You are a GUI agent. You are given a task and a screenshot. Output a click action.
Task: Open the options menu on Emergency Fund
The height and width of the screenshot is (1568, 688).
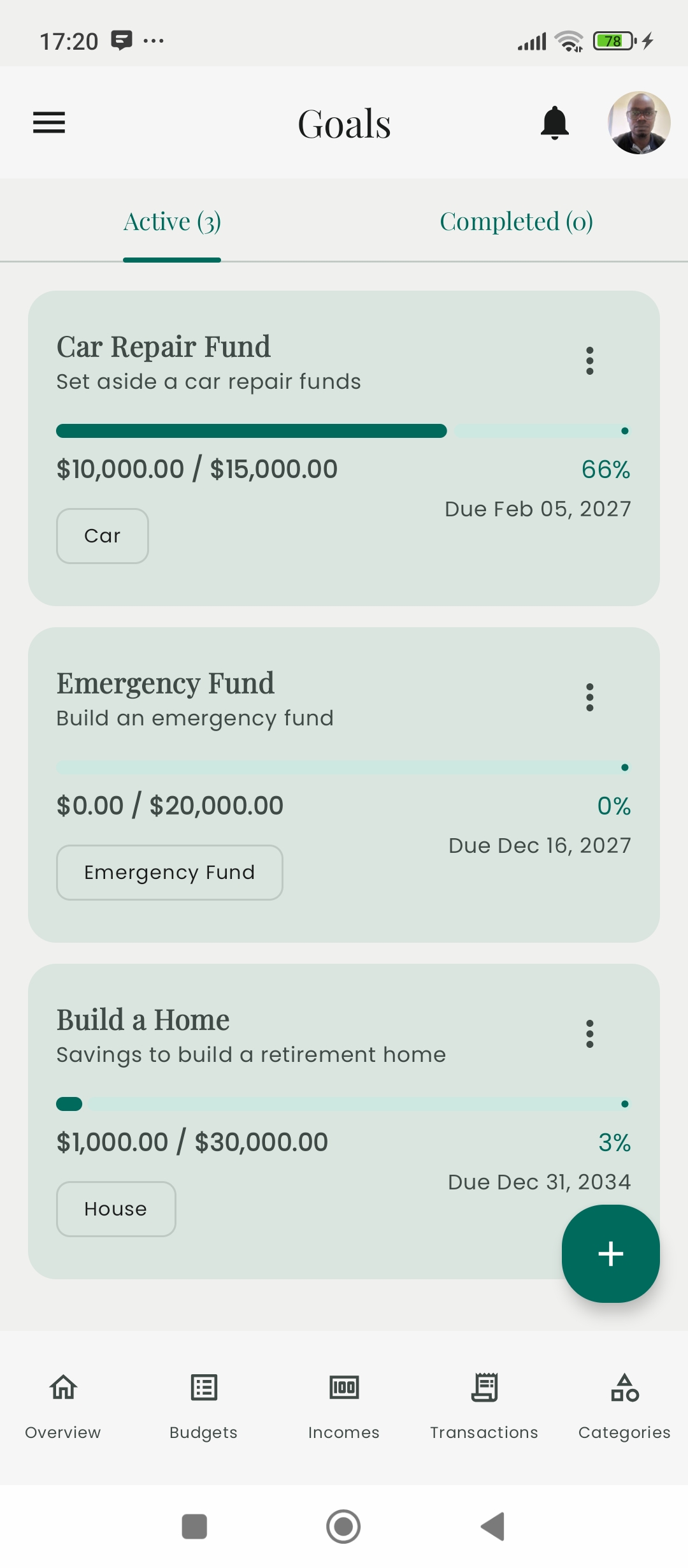(x=589, y=697)
